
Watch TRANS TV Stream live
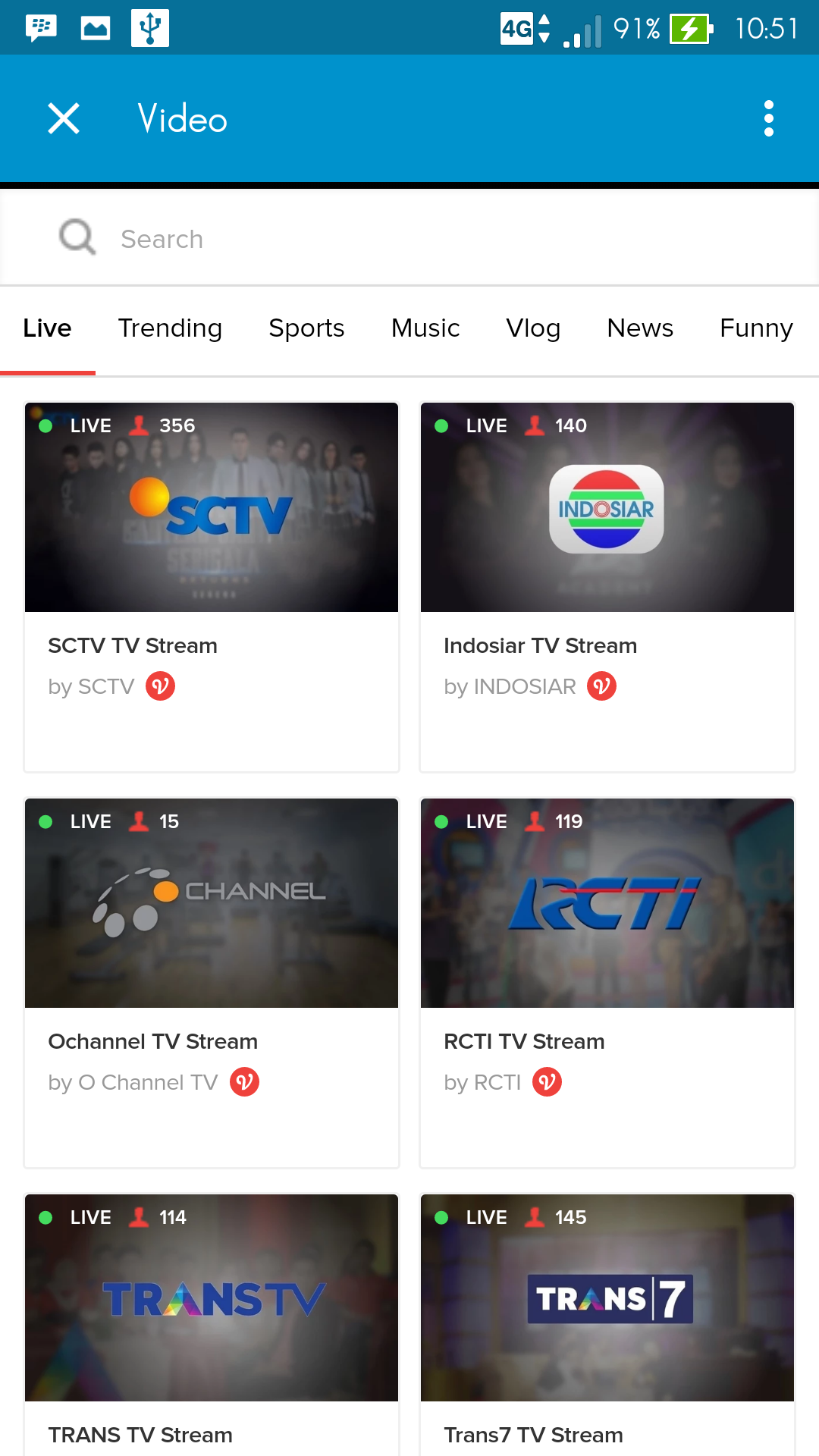coord(212,1298)
